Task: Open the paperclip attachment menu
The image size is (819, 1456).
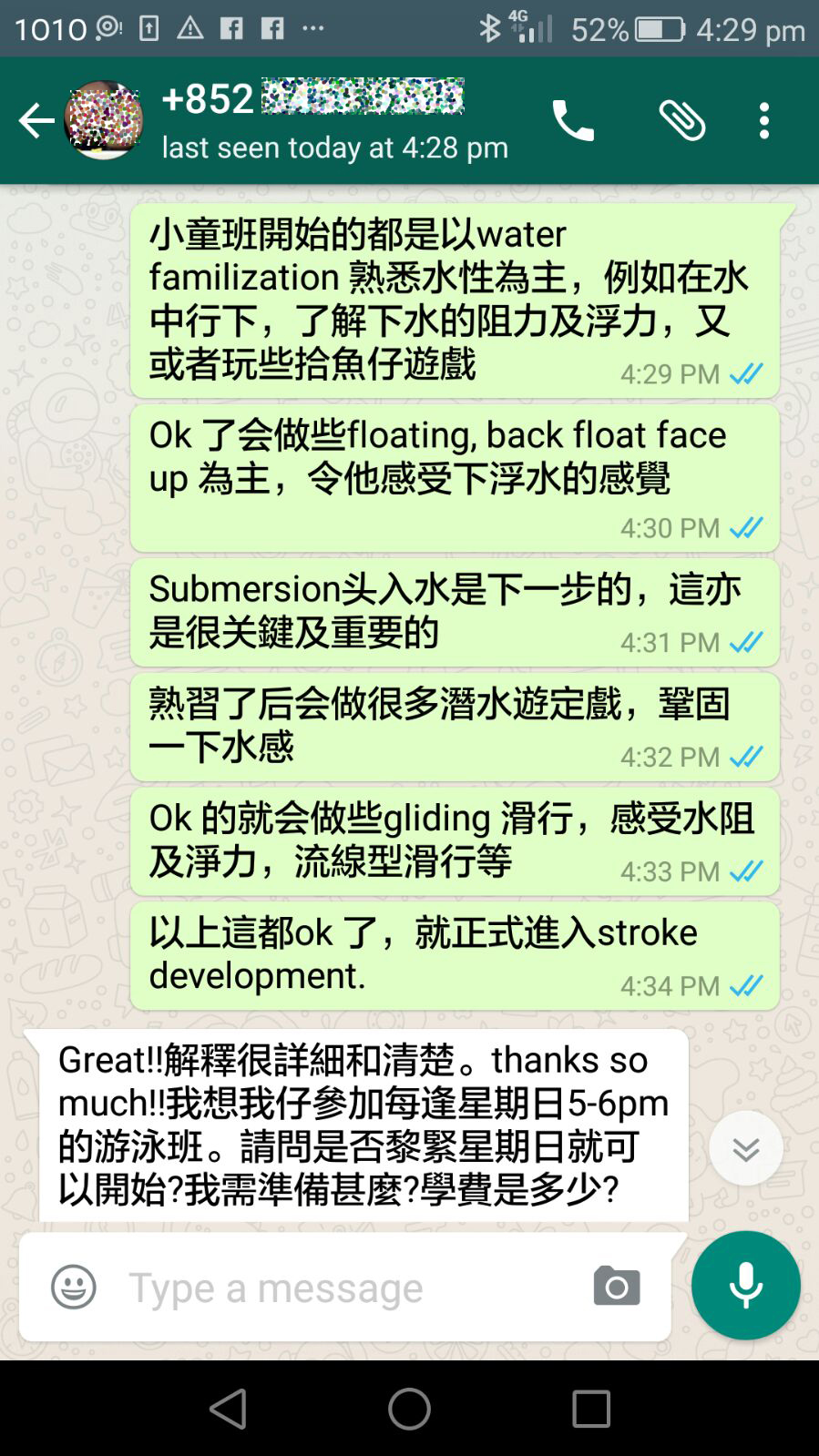Action: tap(681, 120)
